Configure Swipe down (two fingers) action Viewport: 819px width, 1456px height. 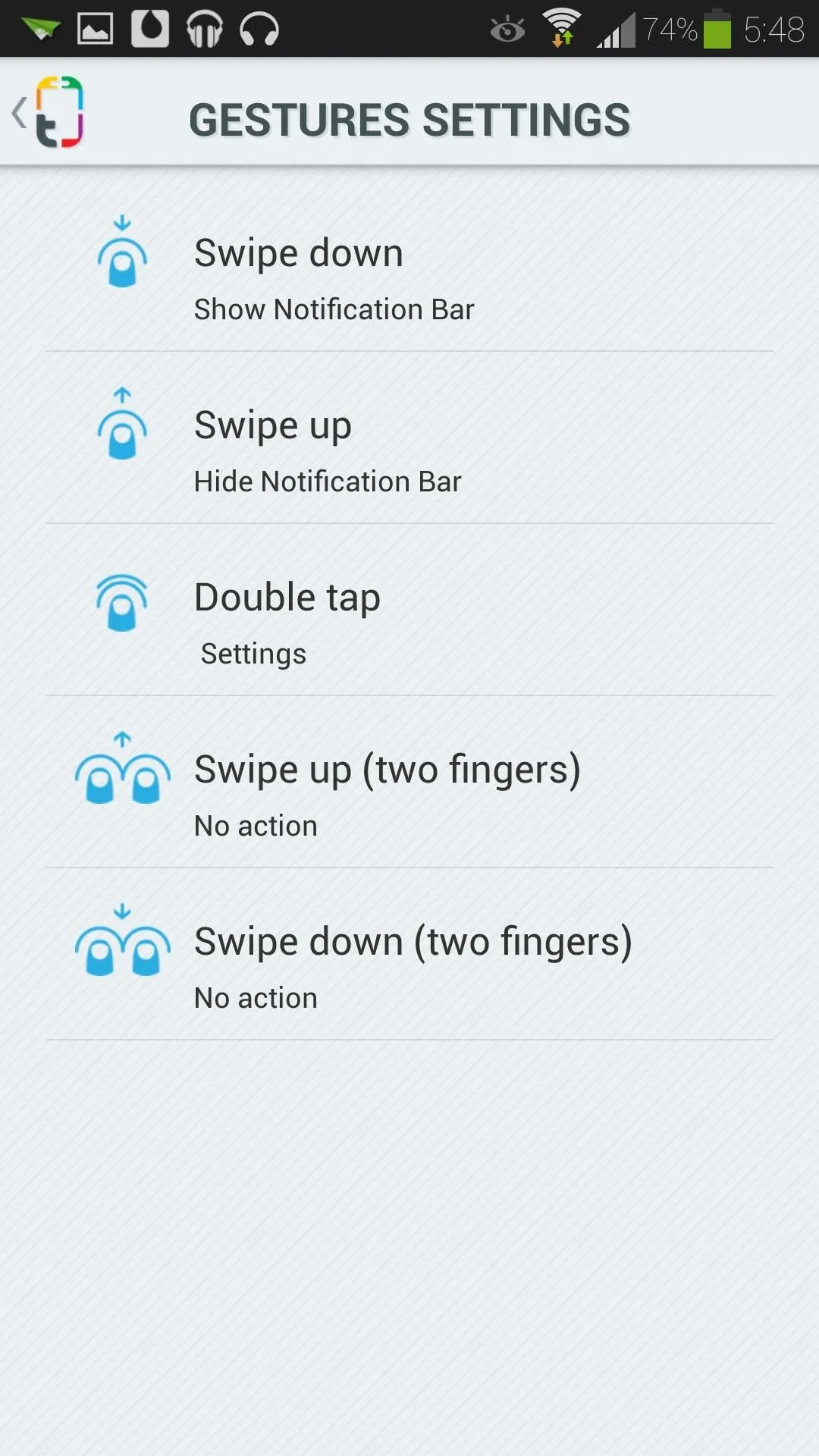pos(409,954)
